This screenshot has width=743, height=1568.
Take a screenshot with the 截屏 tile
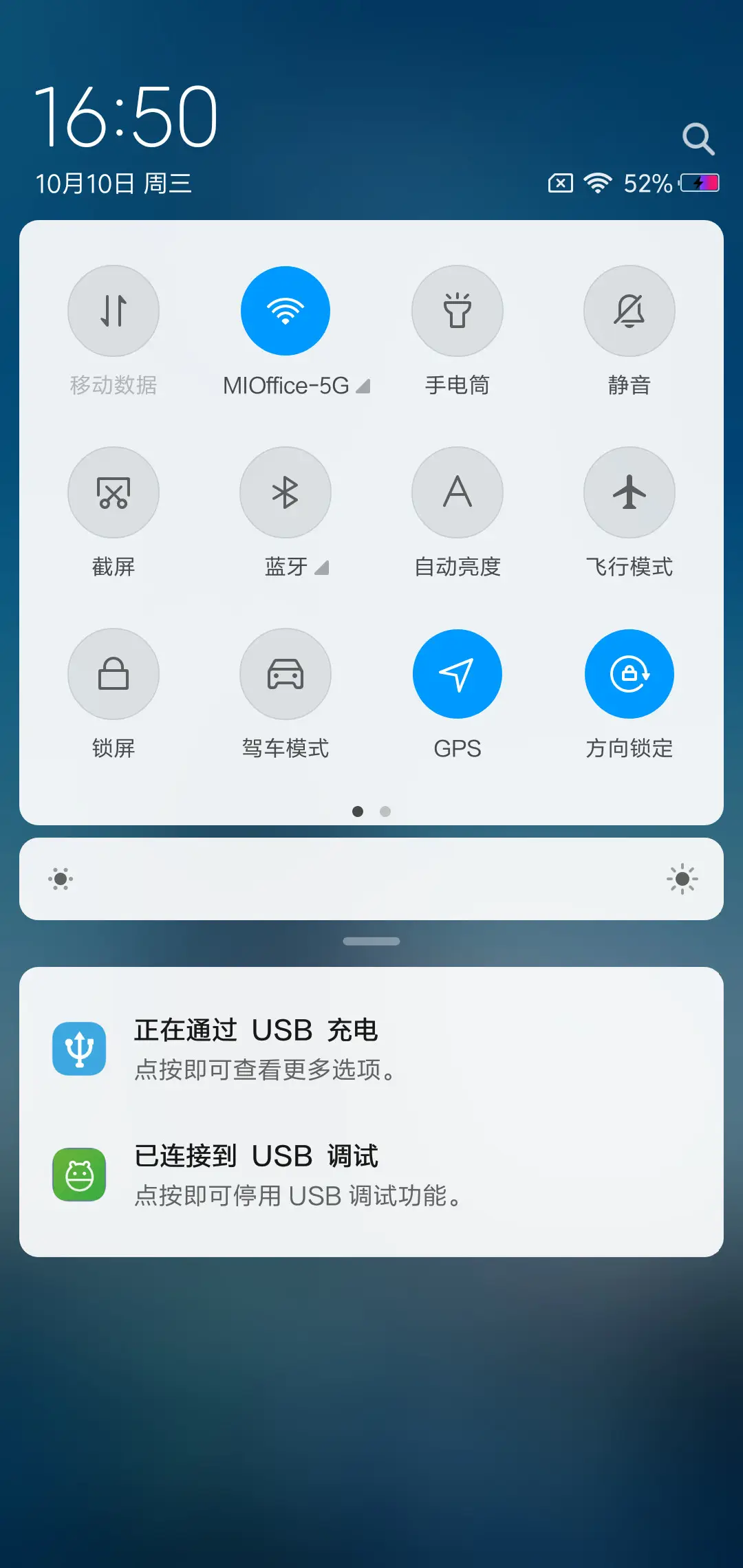point(114,492)
